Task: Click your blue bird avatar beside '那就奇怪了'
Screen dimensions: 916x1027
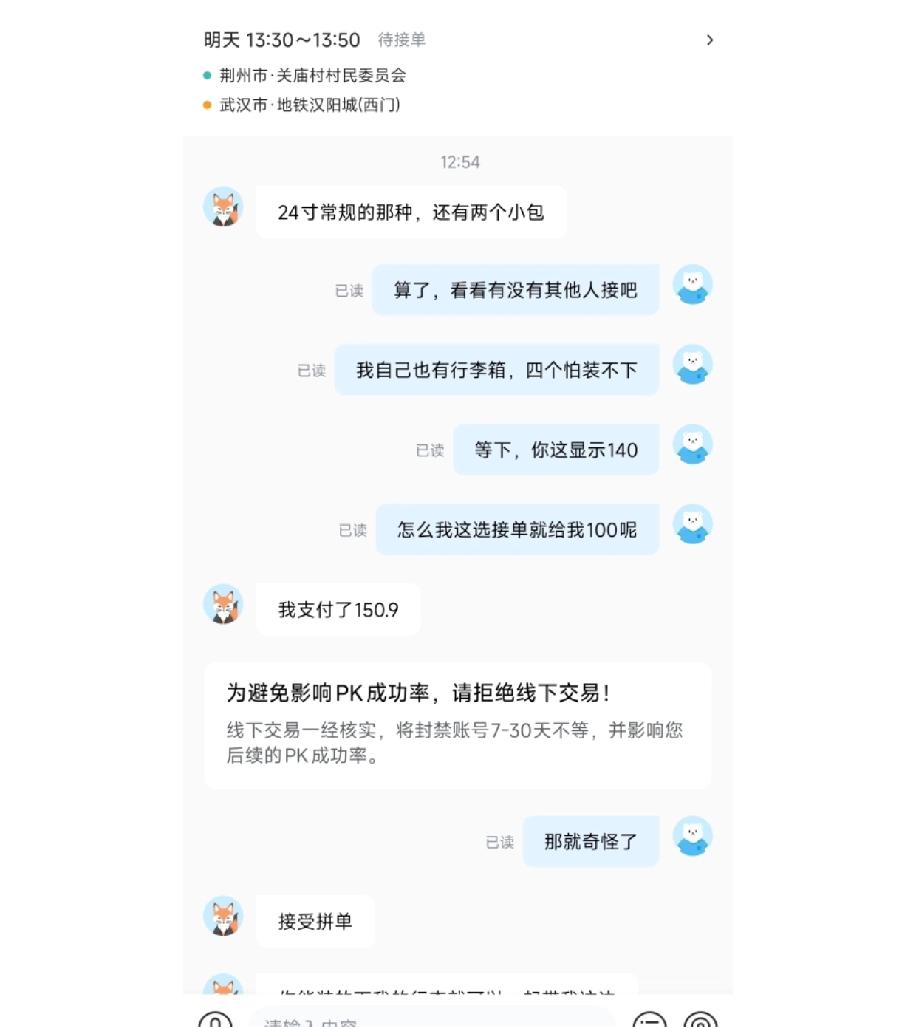Action: [692, 838]
